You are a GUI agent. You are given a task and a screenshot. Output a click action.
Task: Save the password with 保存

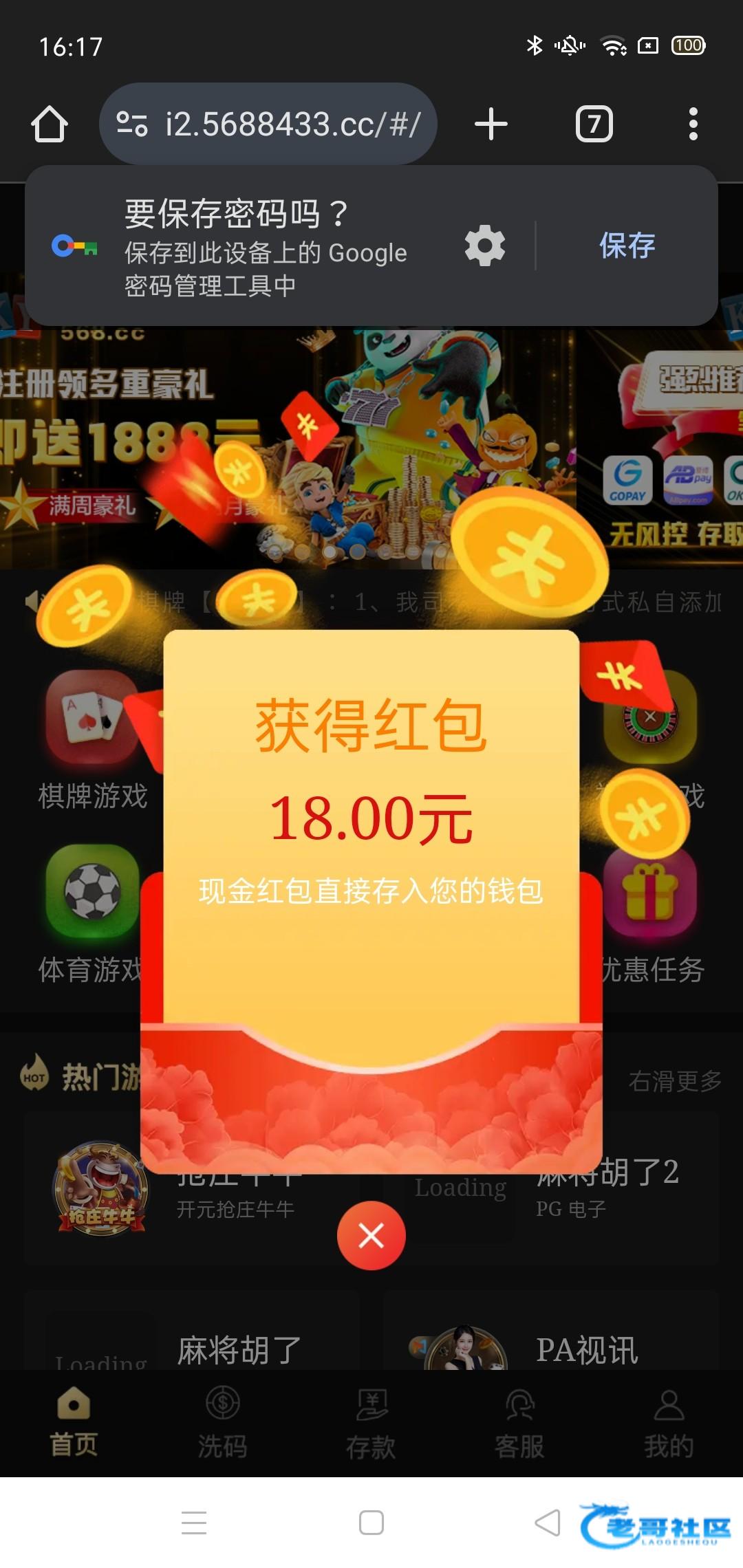(627, 246)
